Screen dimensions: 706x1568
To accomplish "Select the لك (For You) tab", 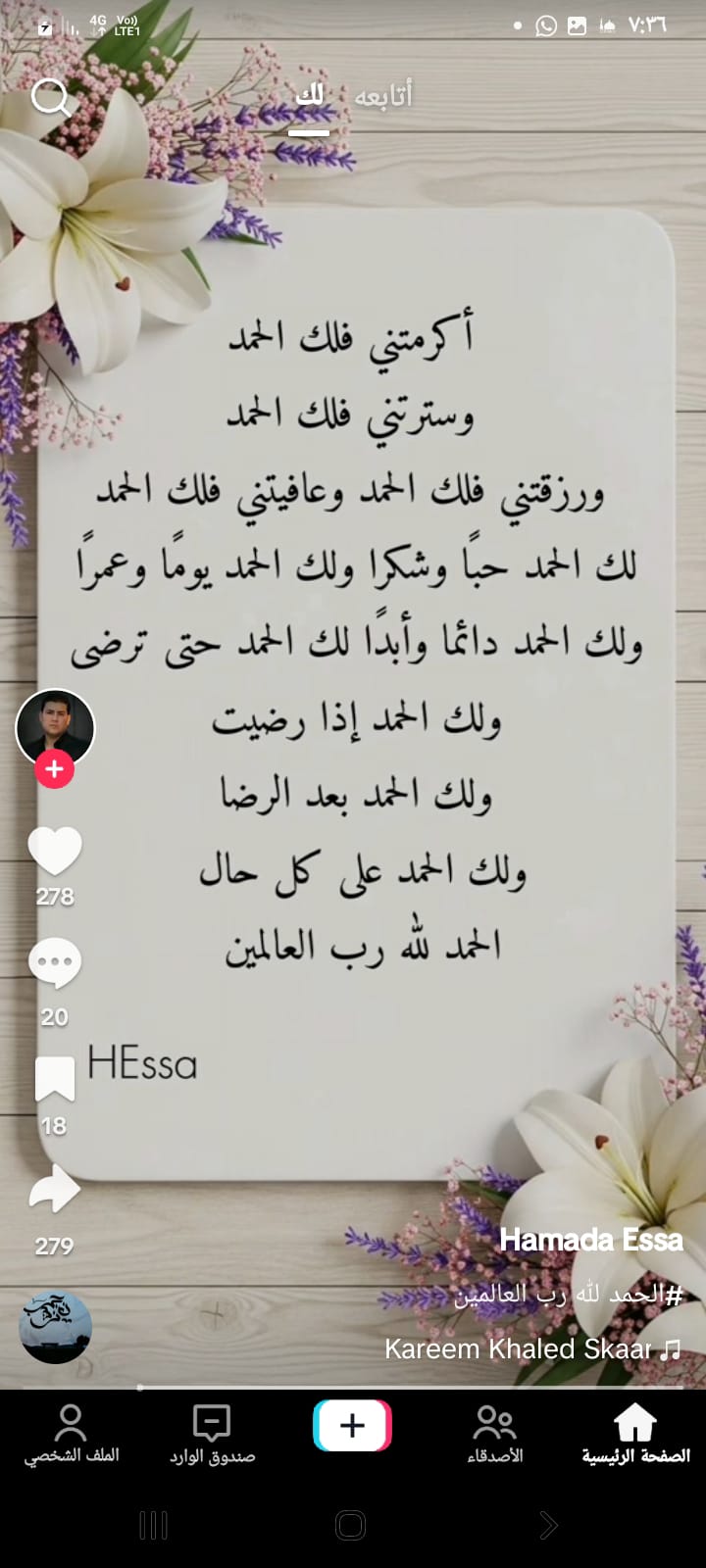I will [309, 96].
